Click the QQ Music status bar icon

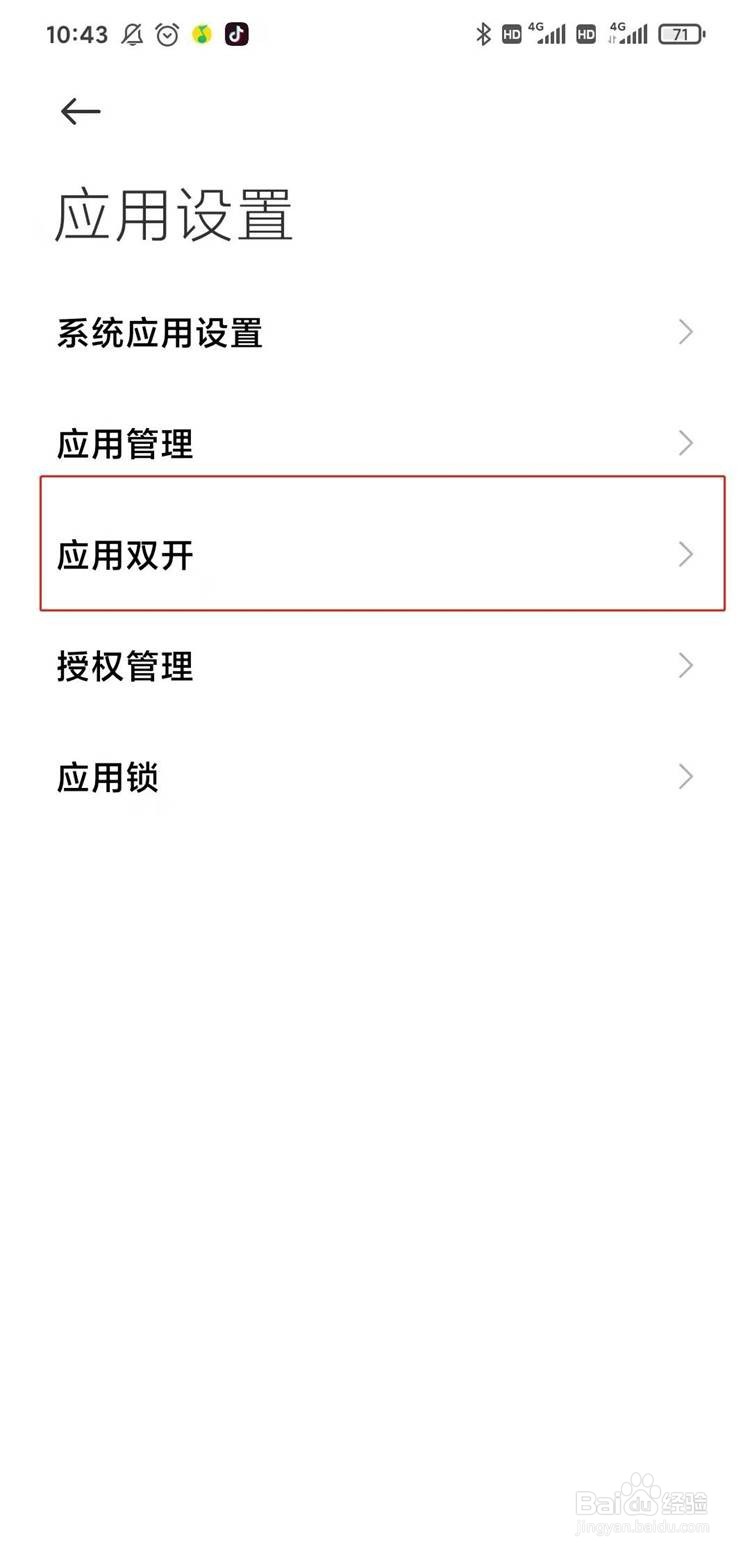pos(201,33)
